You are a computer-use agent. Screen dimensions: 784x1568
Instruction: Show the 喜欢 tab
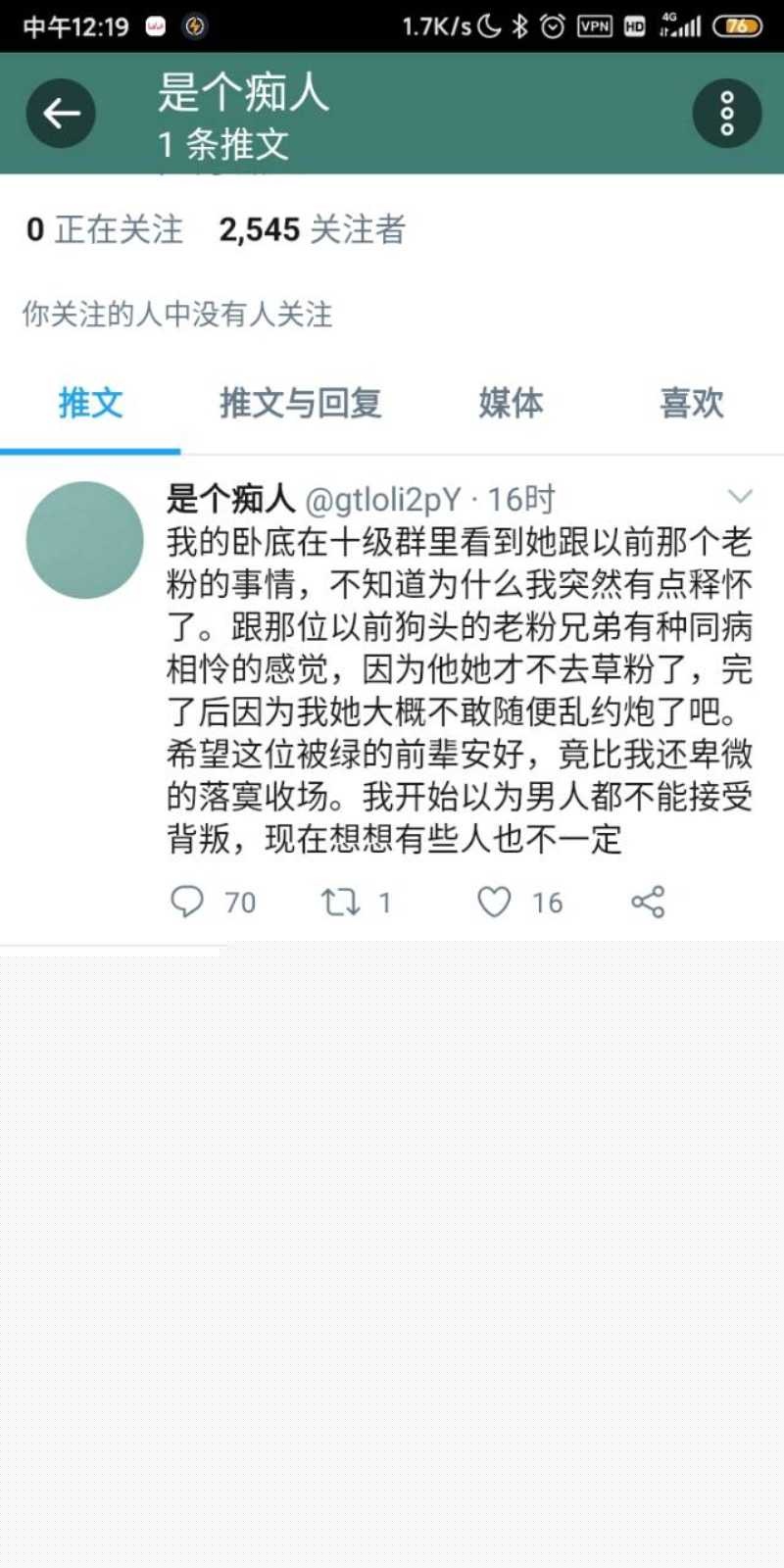[x=692, y=403]
